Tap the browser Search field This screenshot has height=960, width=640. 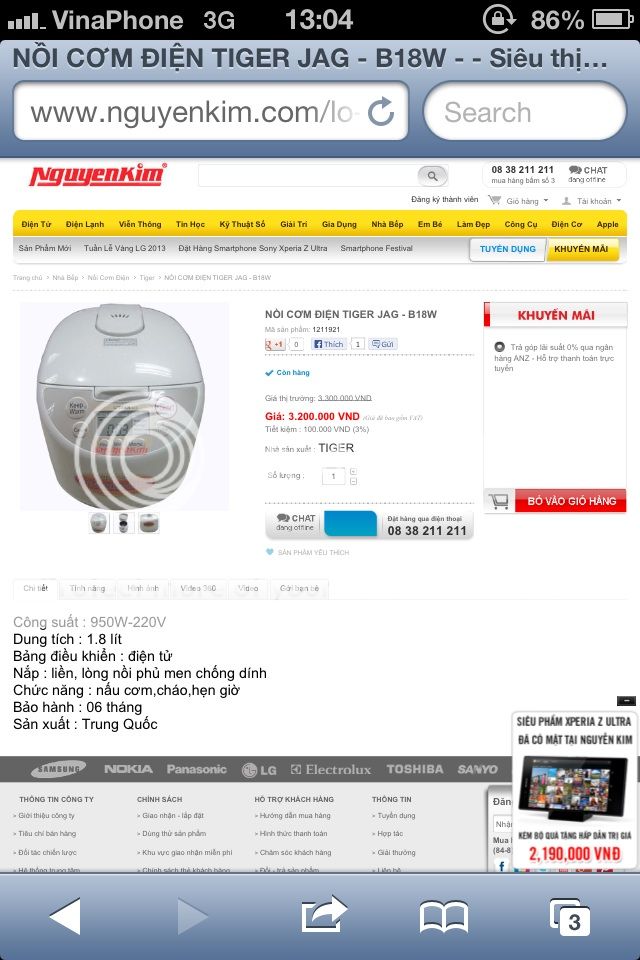point(524,111)
